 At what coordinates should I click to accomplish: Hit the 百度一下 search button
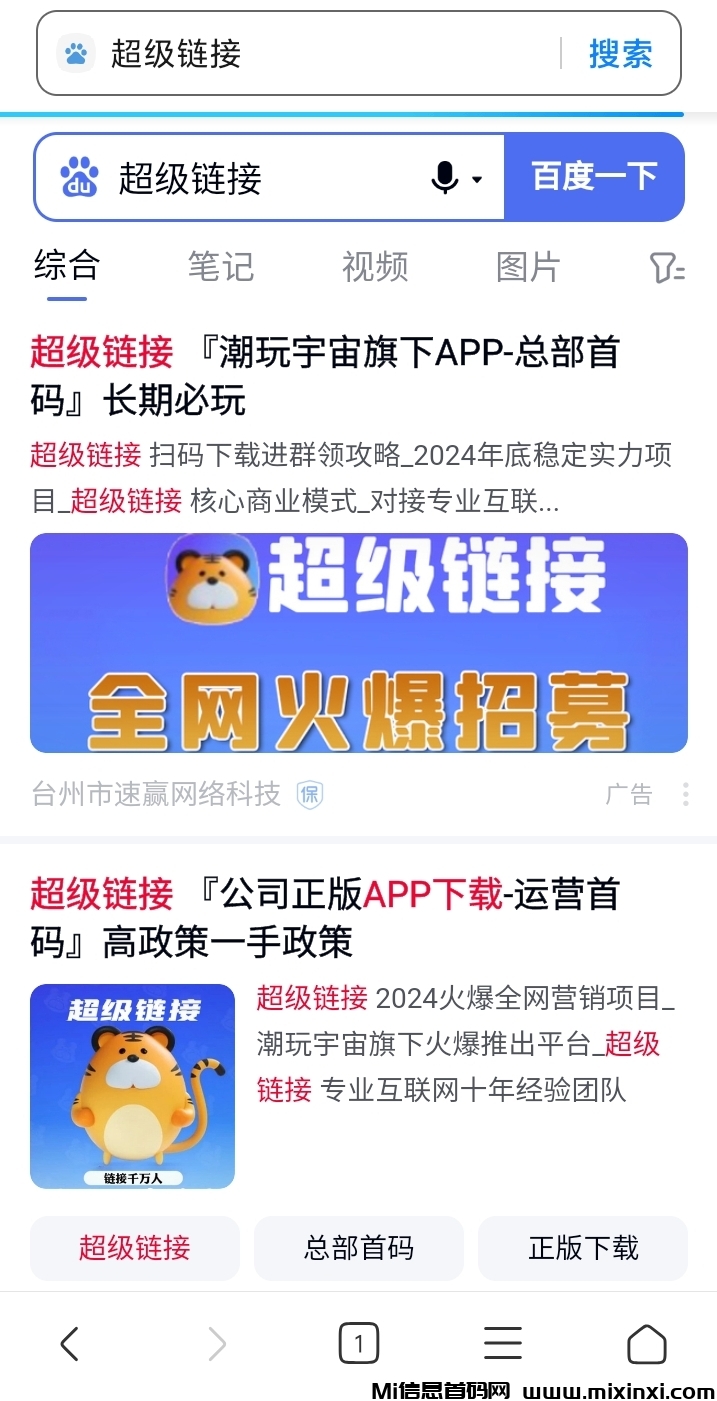[594, 177]
